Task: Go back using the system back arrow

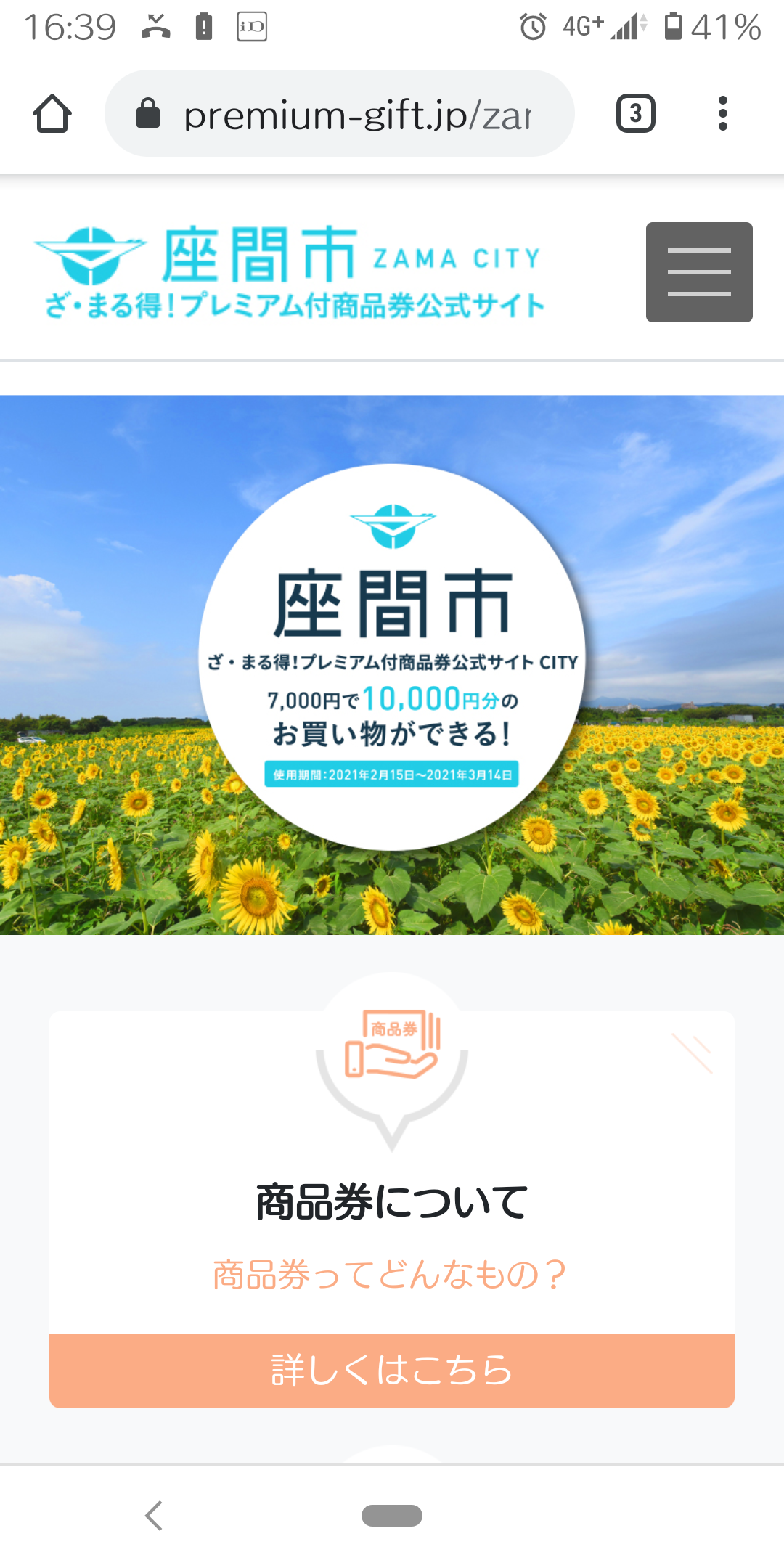Action: click(x=154, y=1516)
